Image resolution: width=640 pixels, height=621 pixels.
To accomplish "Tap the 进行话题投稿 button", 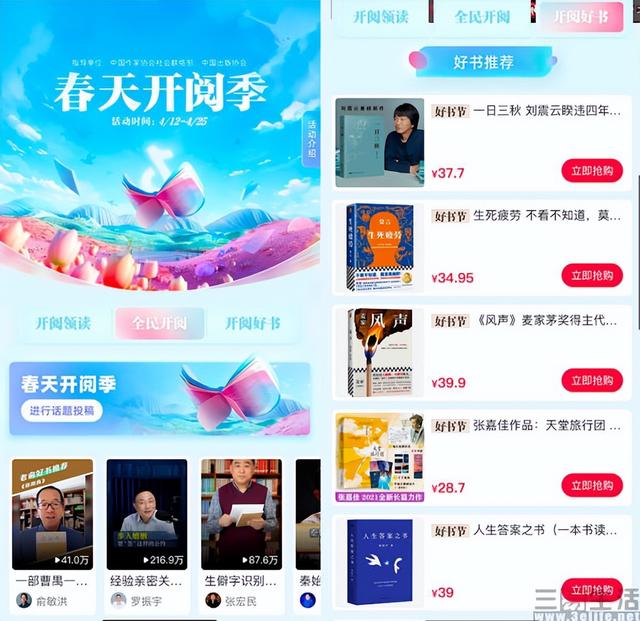I will [x=61, y=411].
